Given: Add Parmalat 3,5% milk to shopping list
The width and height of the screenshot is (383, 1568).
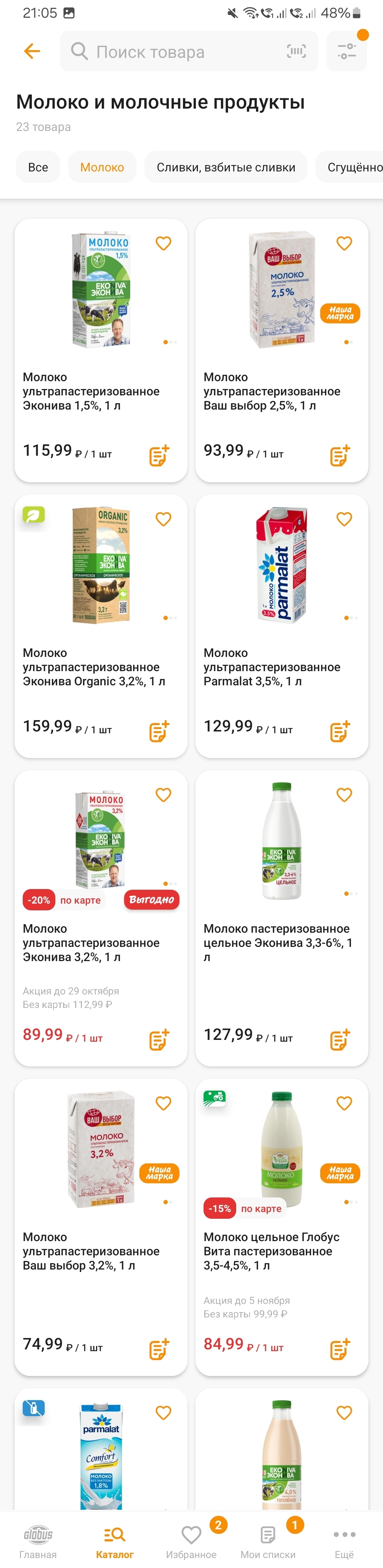Looking at the screenshot, I should click(340, 731).
